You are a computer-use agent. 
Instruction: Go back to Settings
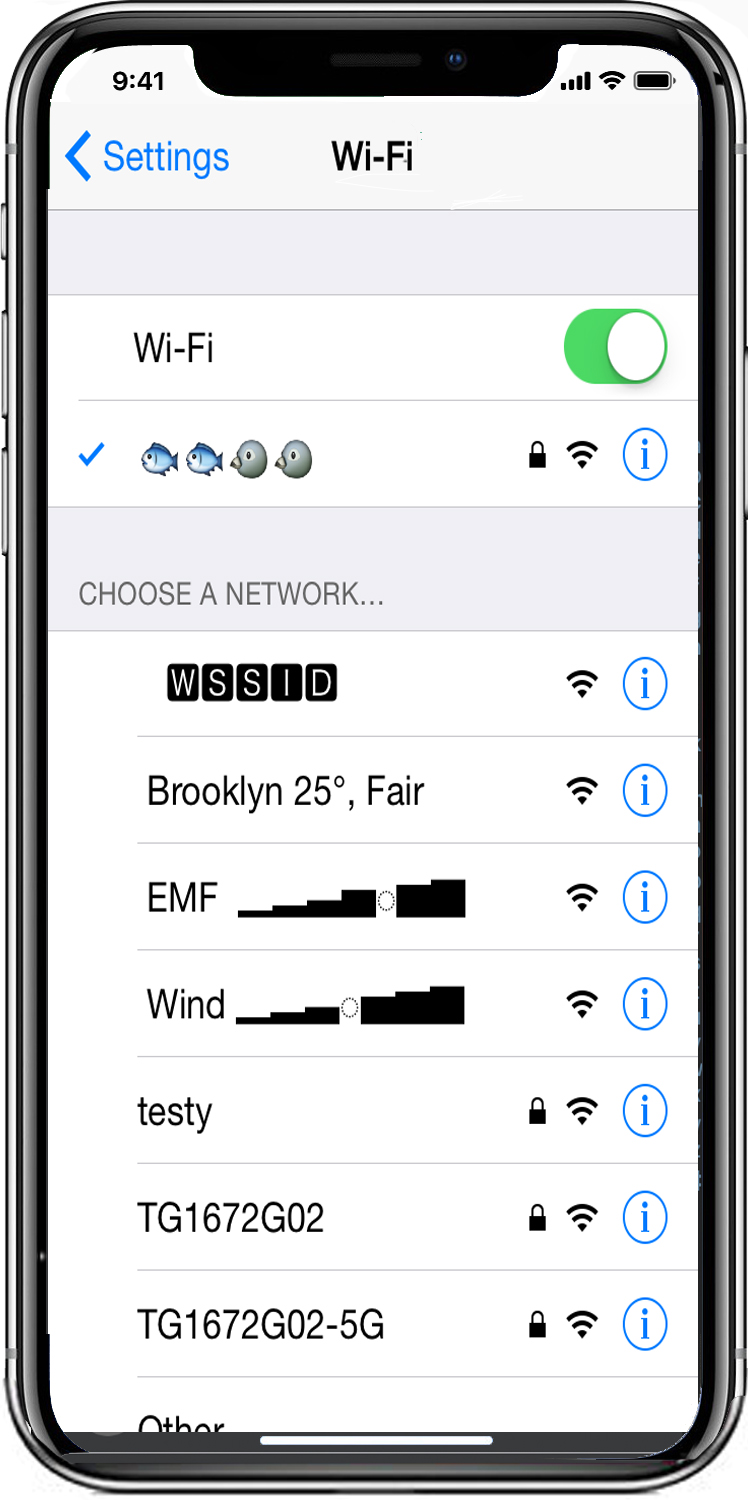tap(147, 157)
